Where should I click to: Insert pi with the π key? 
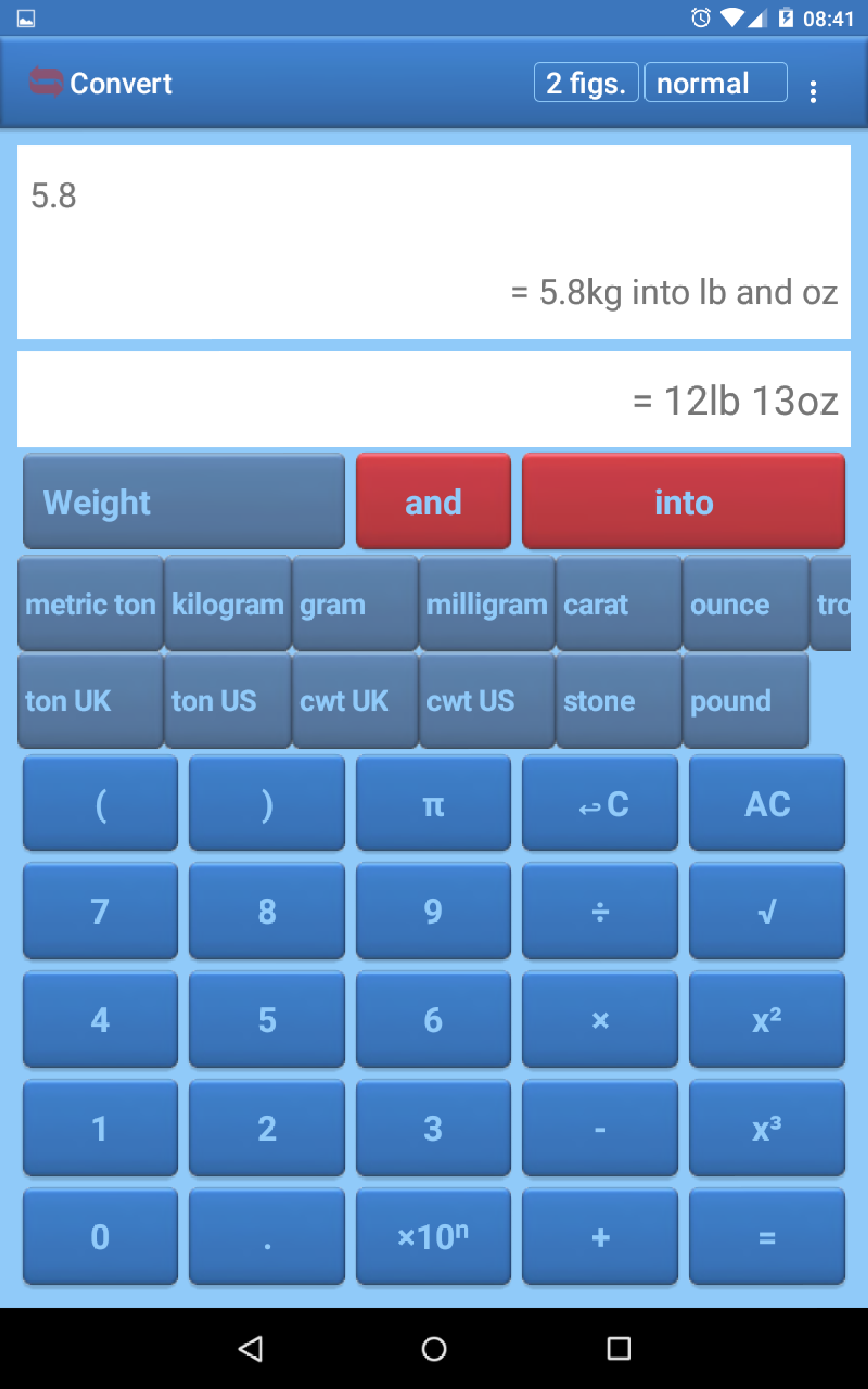point(434,803)
